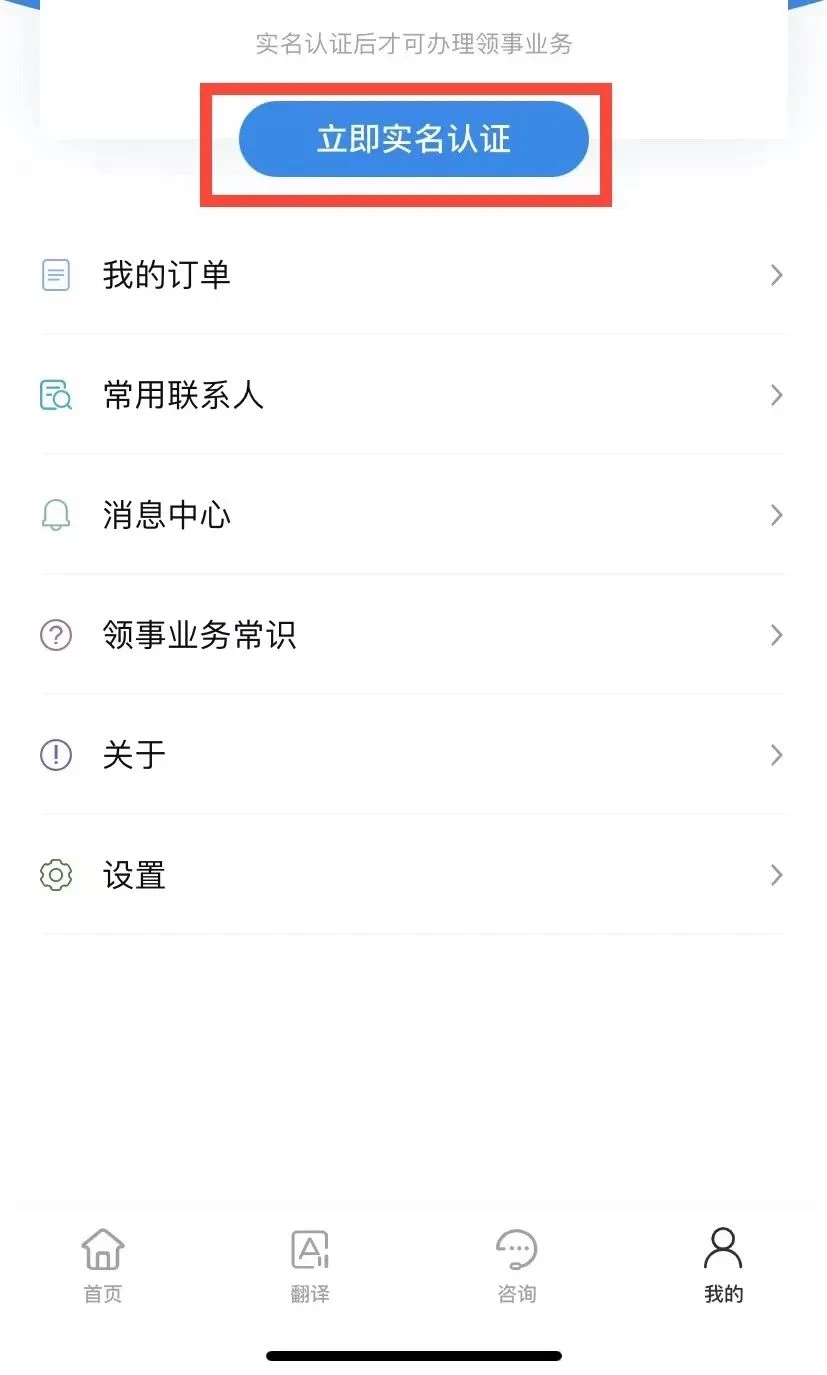Image resolution: width=827 pixels, height=1375 pixels.
Task: Open 常用联系人 list
Action: [x=413, y=395]
